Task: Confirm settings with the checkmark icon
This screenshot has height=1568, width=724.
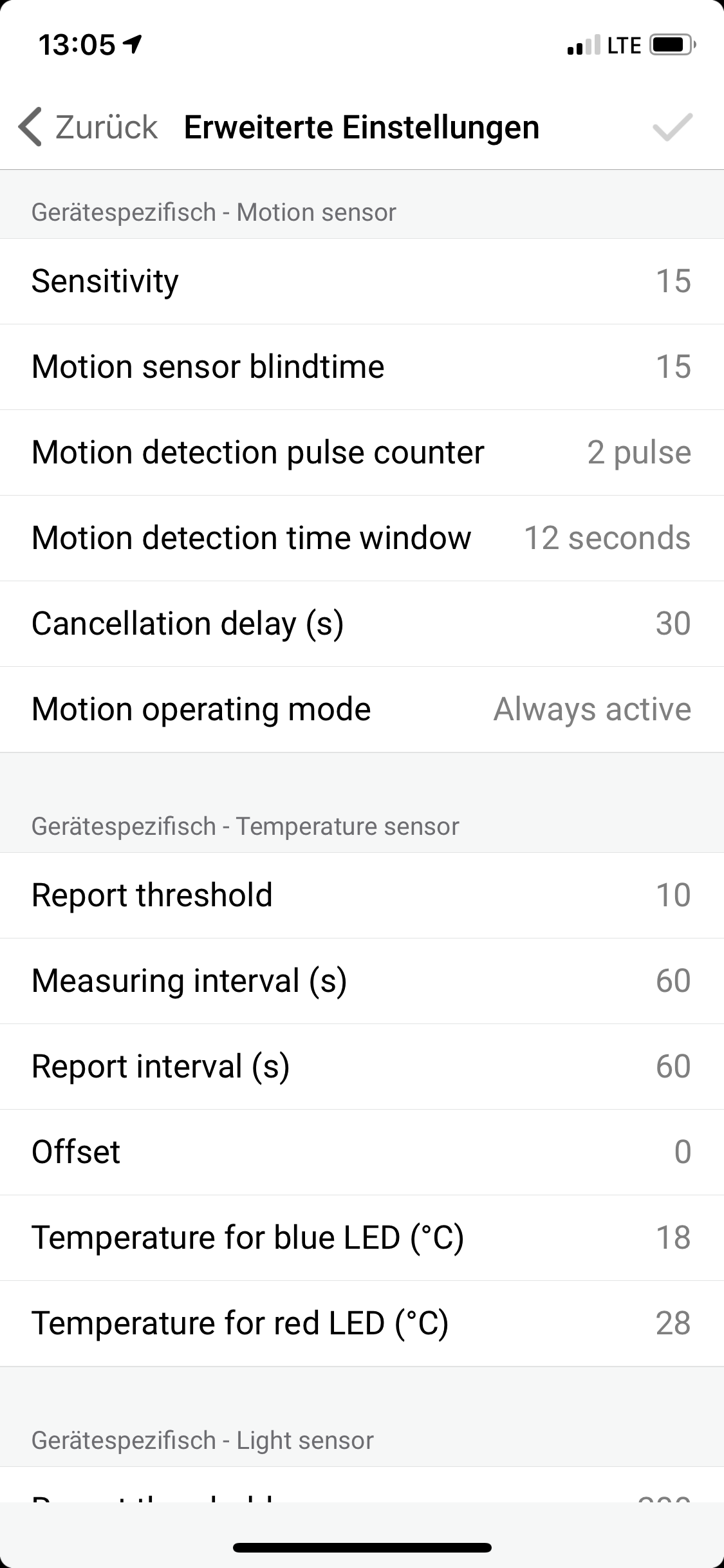Action: tap(672, 127)
